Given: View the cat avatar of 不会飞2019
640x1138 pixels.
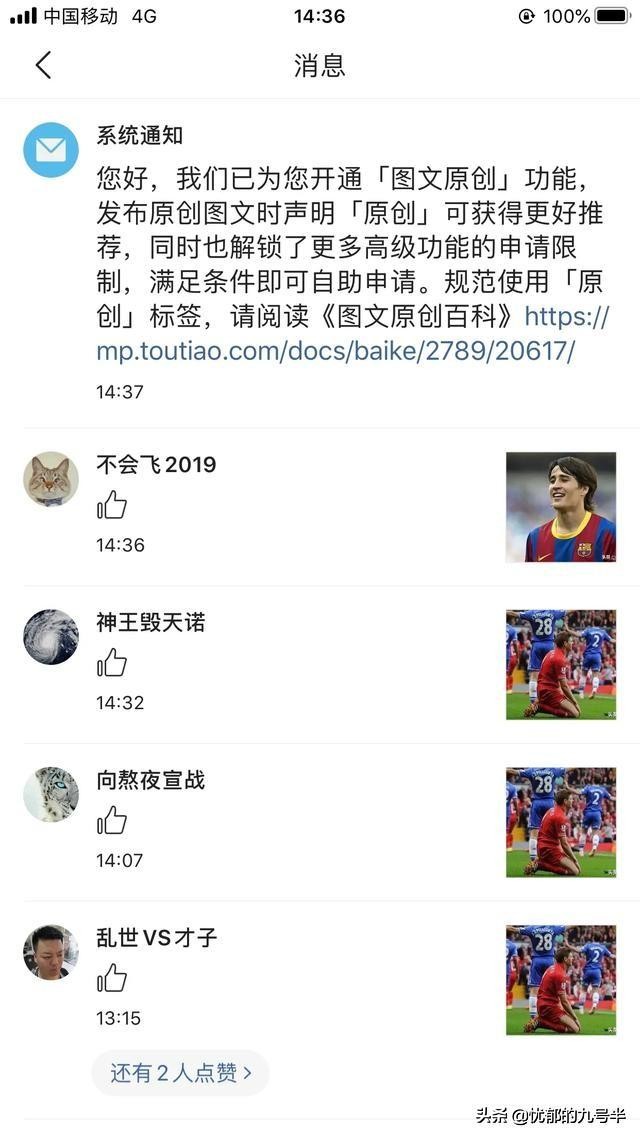Looking at the screenshot, I should click(x=51, y=479).
